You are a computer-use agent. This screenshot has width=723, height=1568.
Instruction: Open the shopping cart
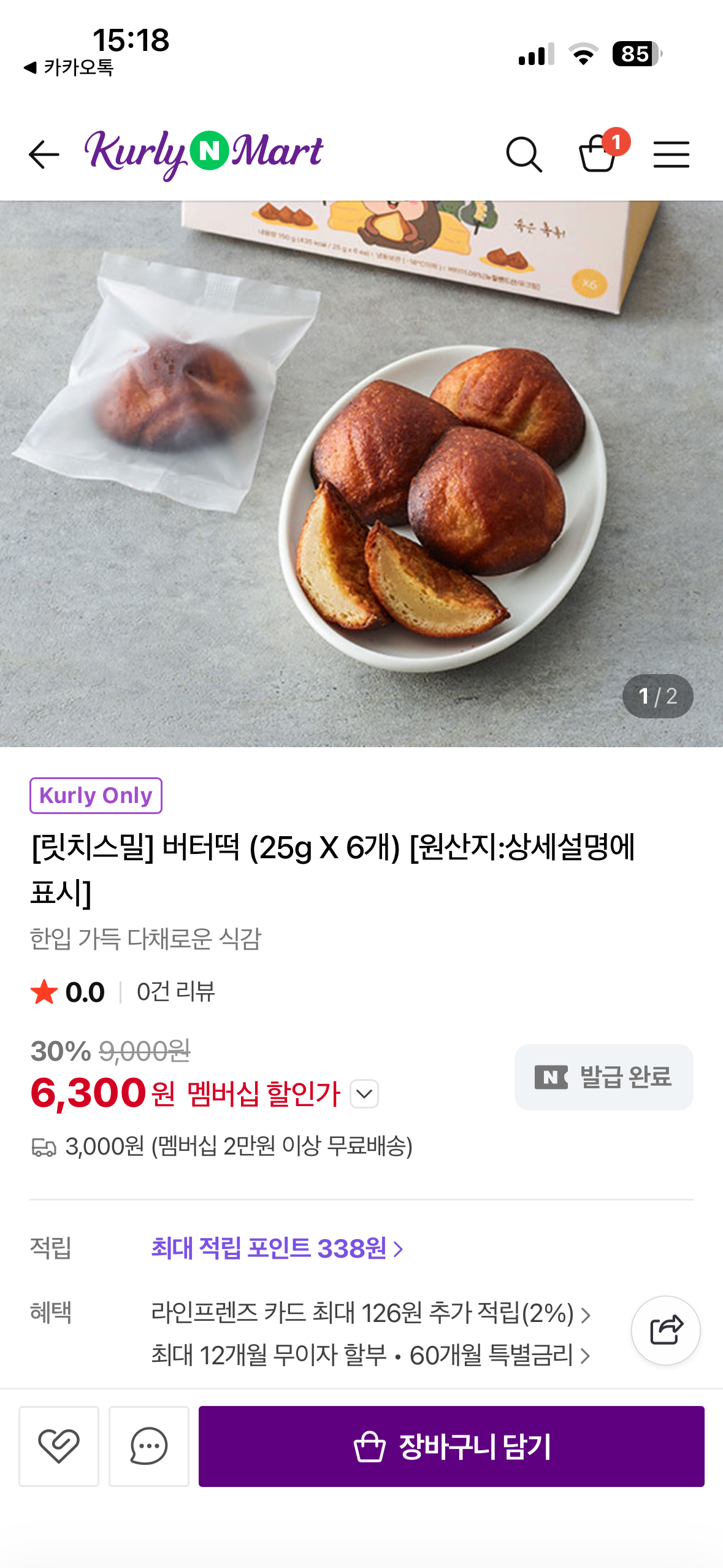[598, 153]
